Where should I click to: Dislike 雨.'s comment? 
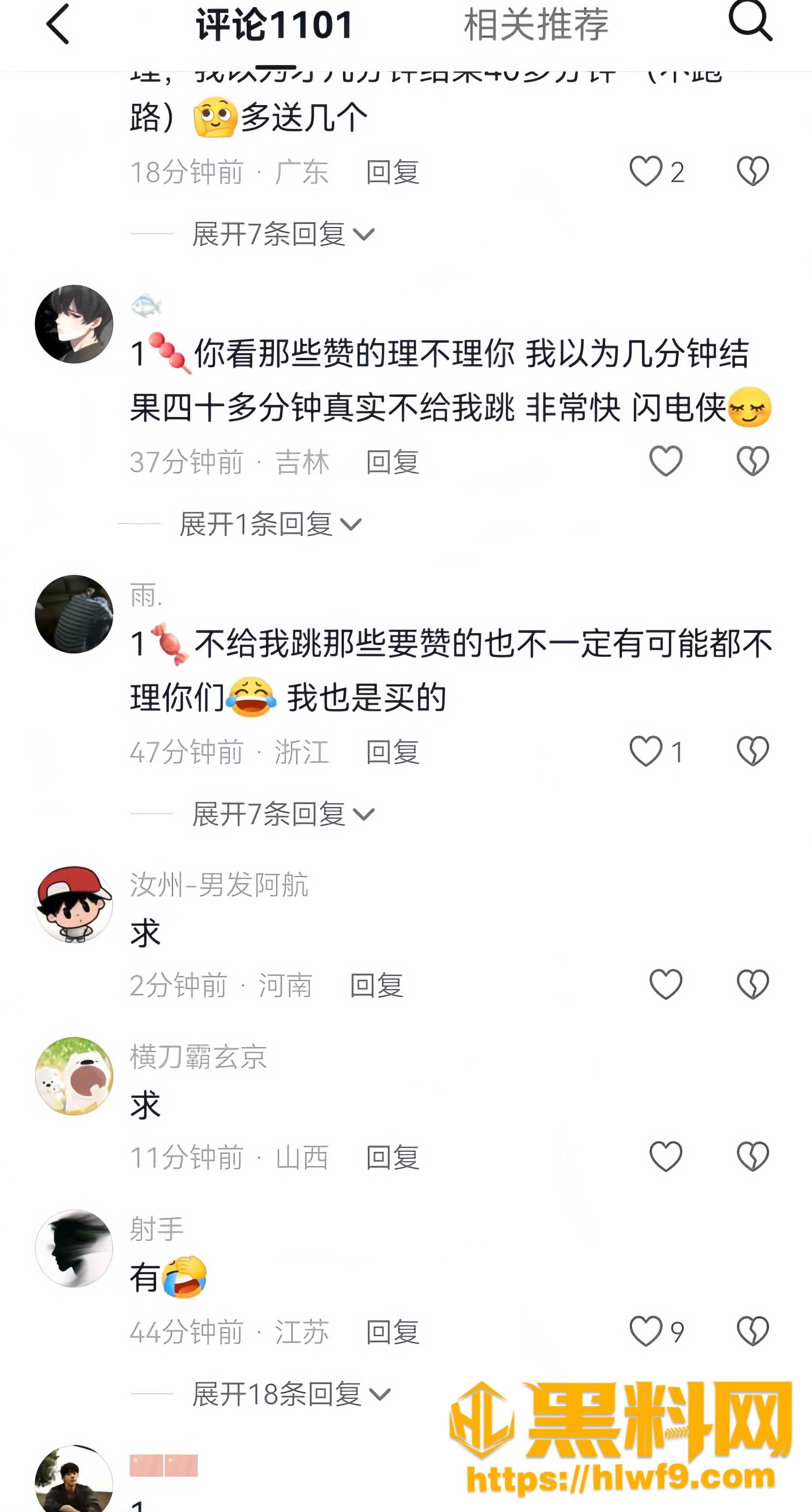[753, 751]
